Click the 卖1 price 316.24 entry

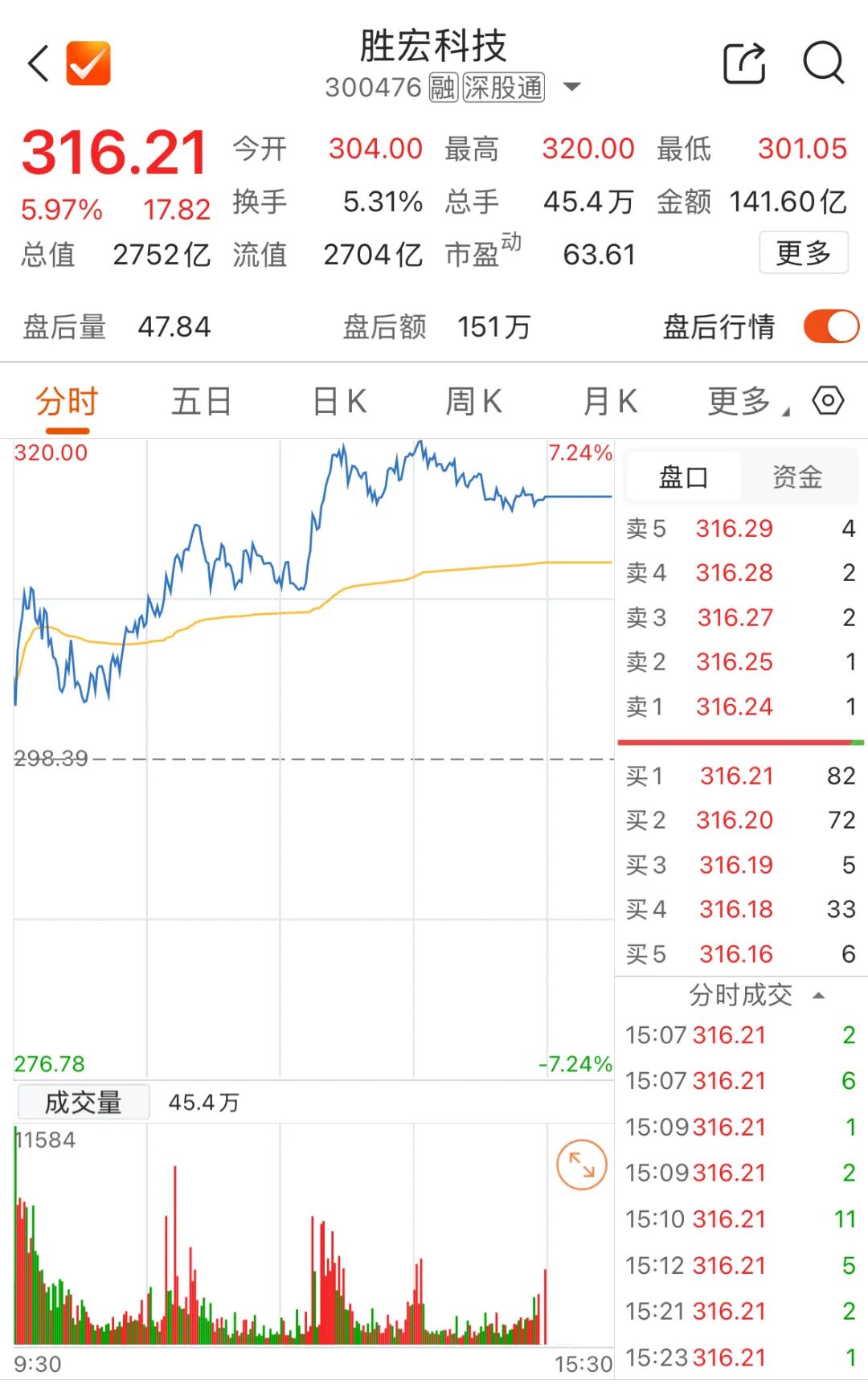pyautogui.click(x=733, y=707)
